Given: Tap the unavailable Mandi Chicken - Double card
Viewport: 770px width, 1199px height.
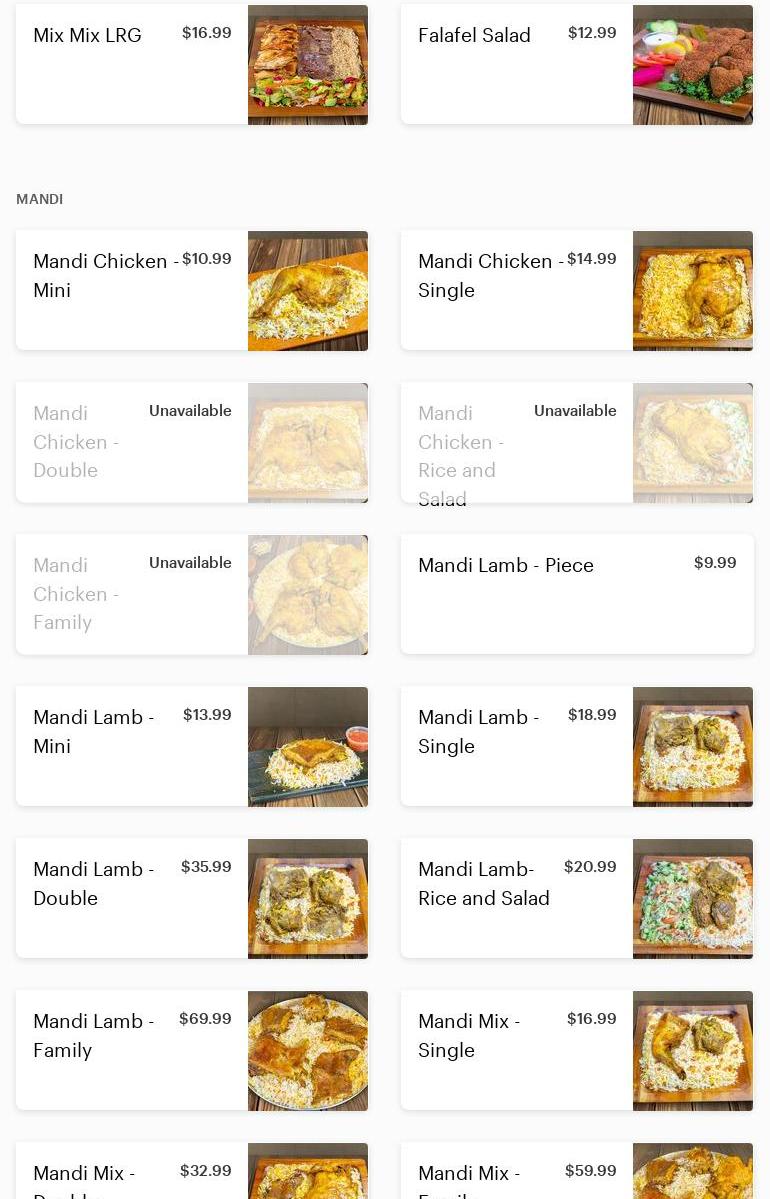Looking at the screenshot, I should tap(191, 442).
